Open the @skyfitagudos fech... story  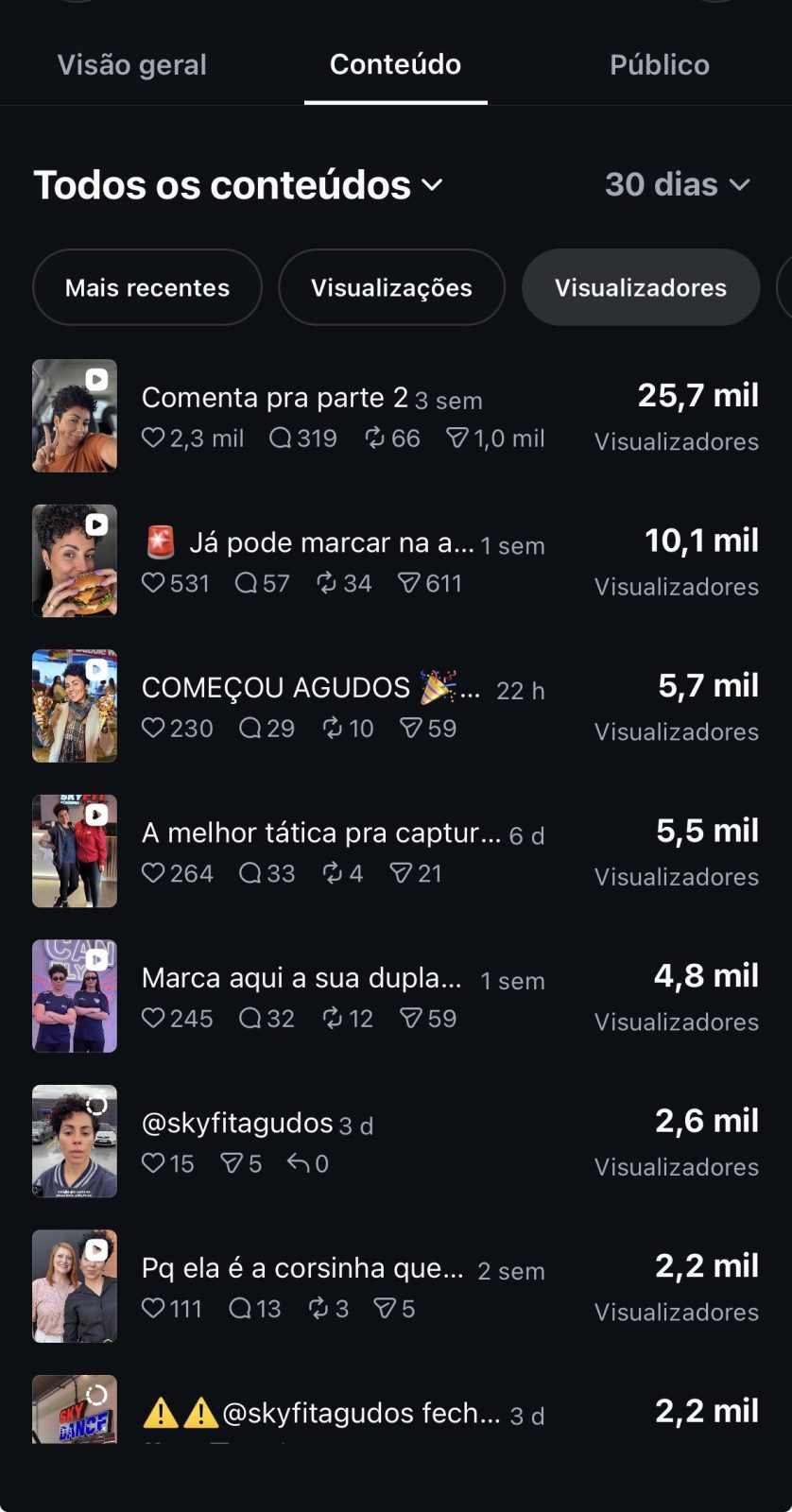pyautogui.click(x=396, y=1410)
